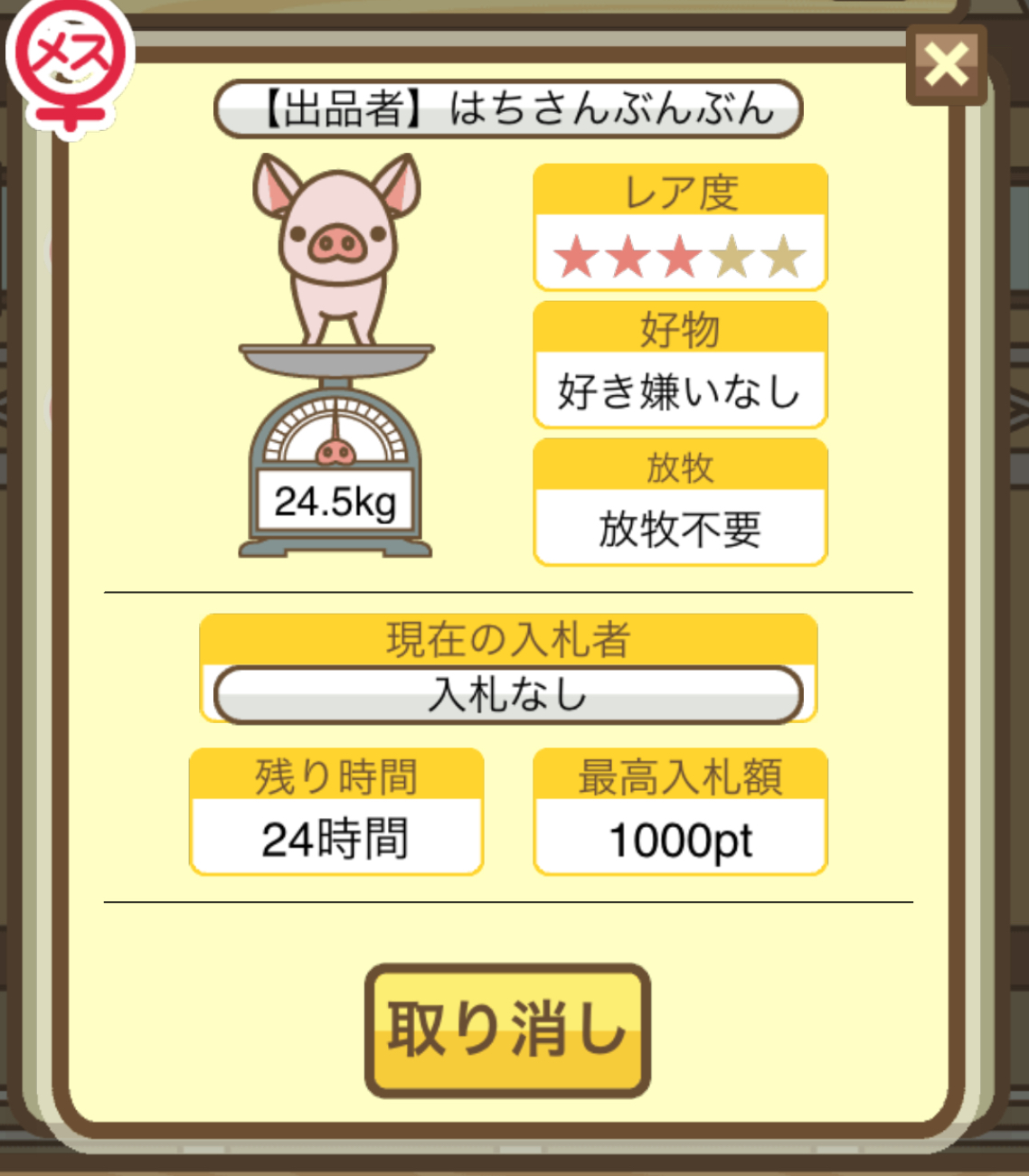Screen dimensions: 1029x1176
Task: Close the auction detail dialog
Action: click(946, 65)
